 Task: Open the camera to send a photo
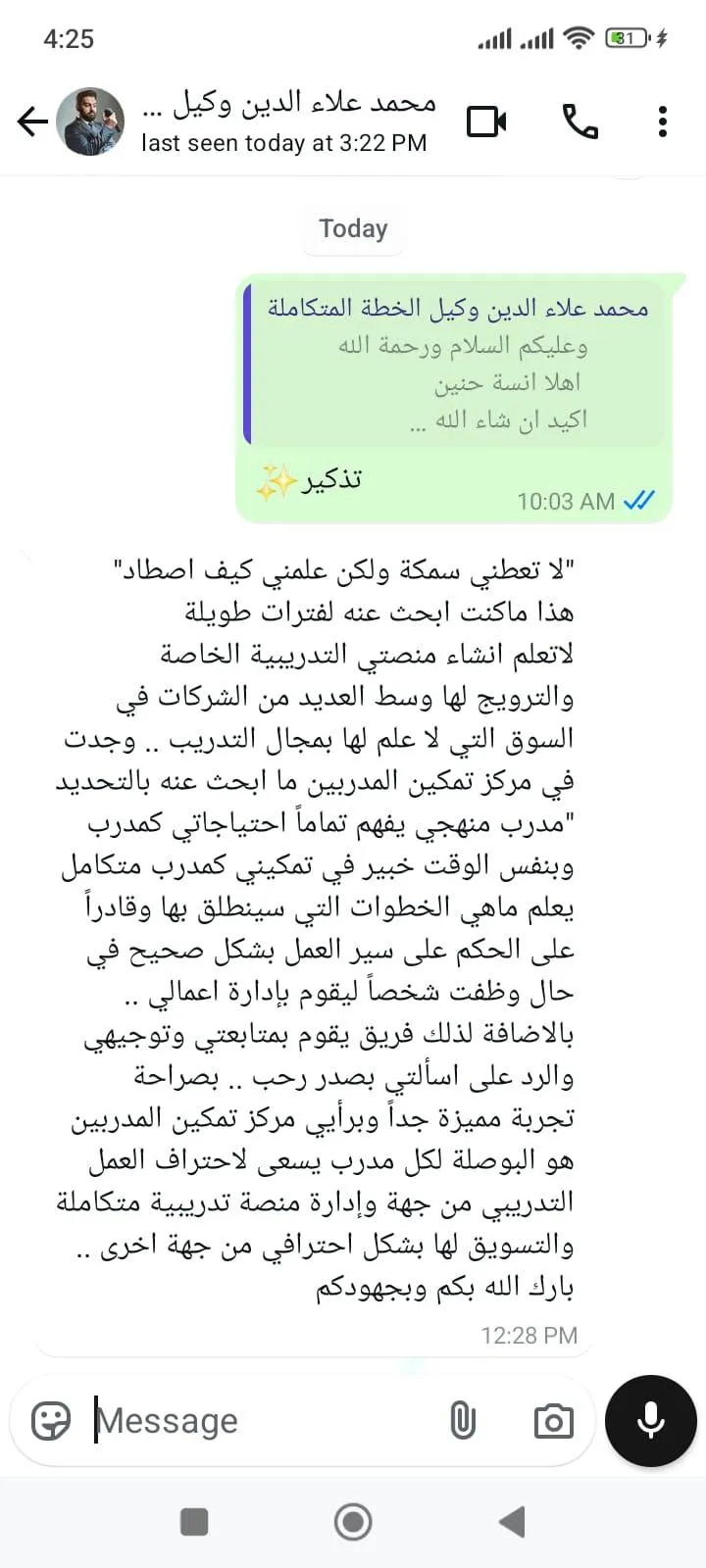(x=553, y=1420)
